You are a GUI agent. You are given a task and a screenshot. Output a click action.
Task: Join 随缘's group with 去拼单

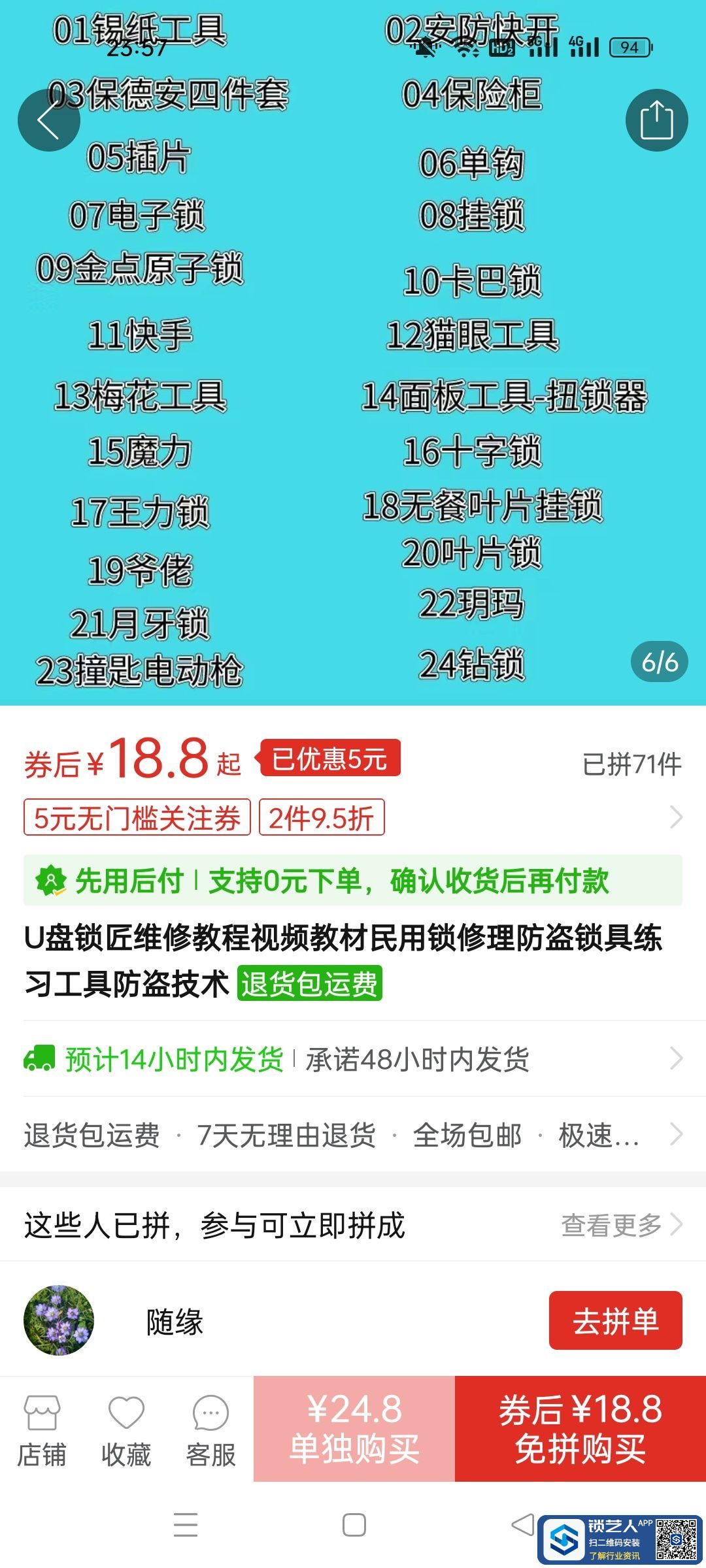[615, 1321]
